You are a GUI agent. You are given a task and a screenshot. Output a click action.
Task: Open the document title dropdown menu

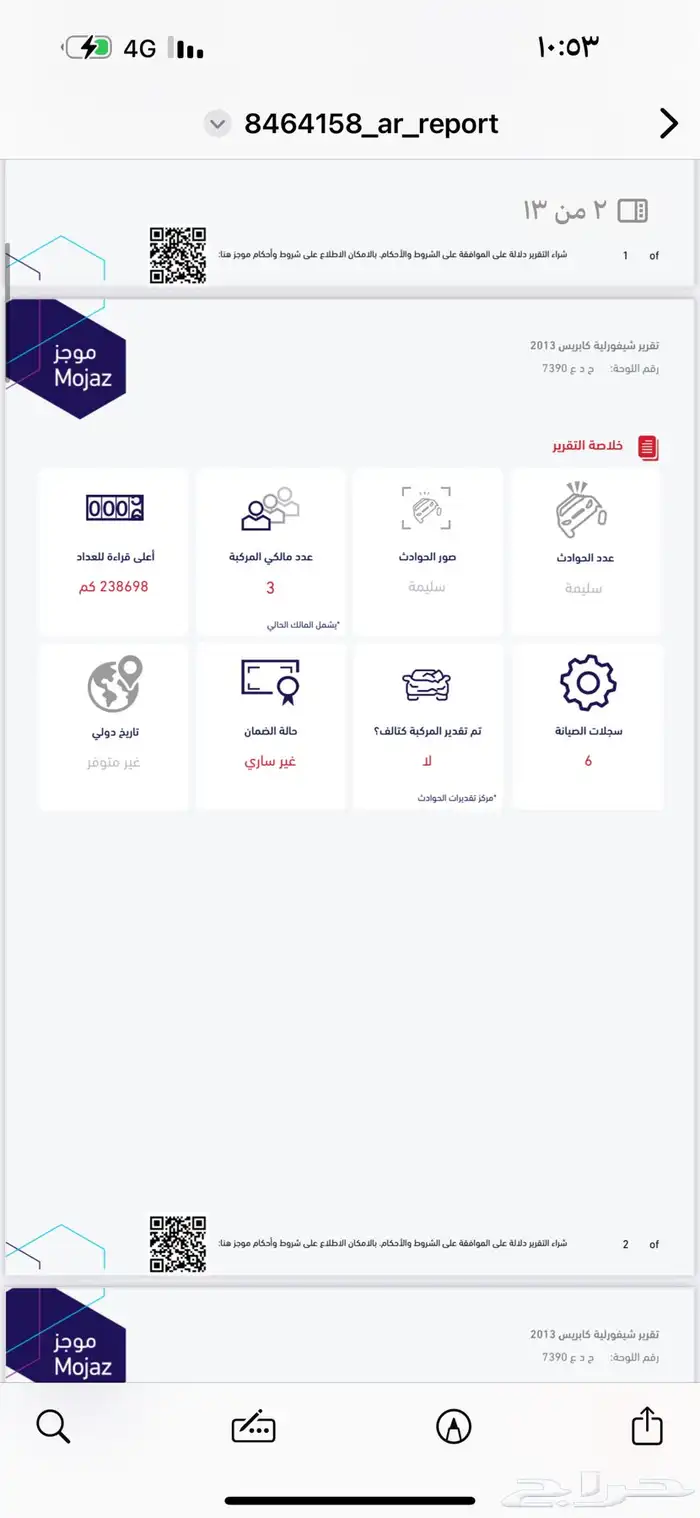point(217,124)
